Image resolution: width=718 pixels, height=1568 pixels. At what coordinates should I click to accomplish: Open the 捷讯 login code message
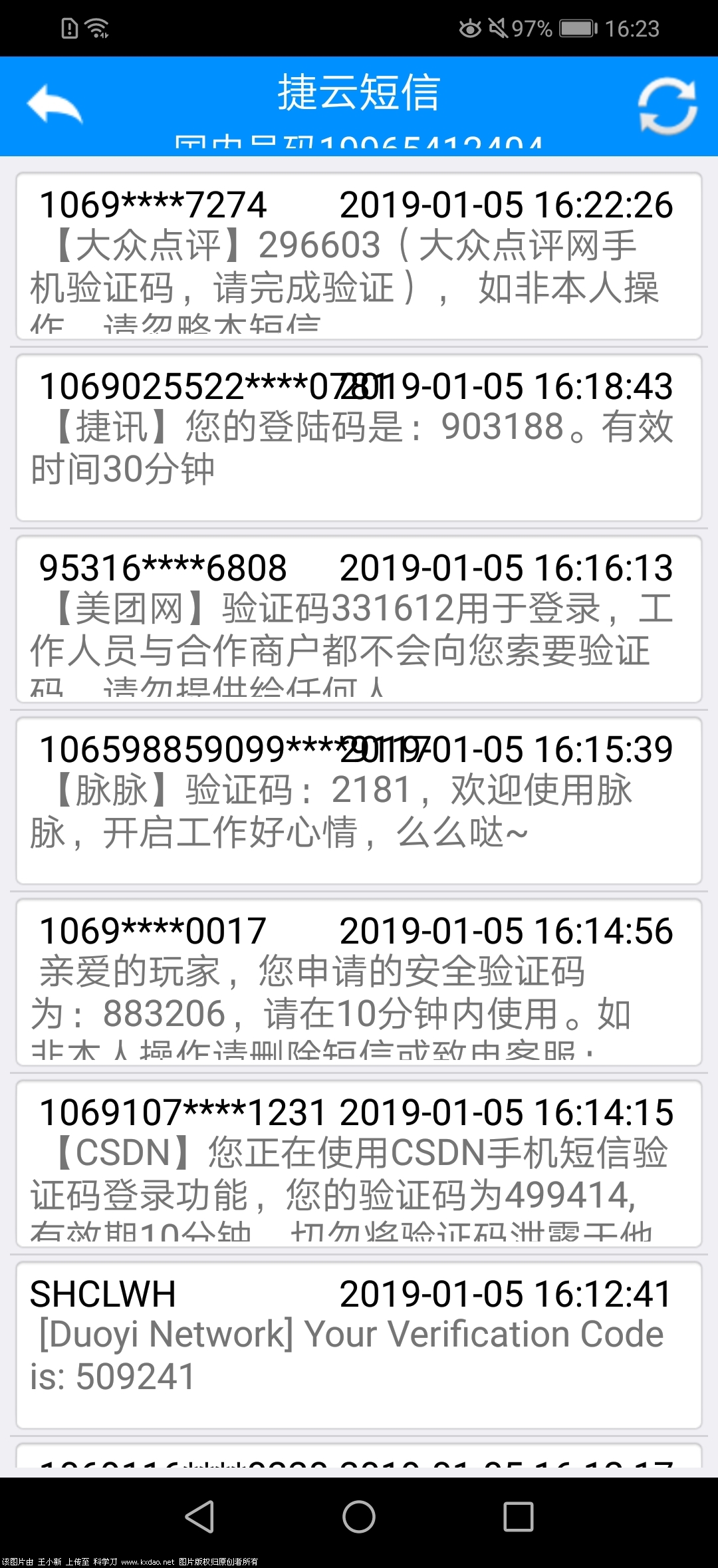click(x=359, y=438)
